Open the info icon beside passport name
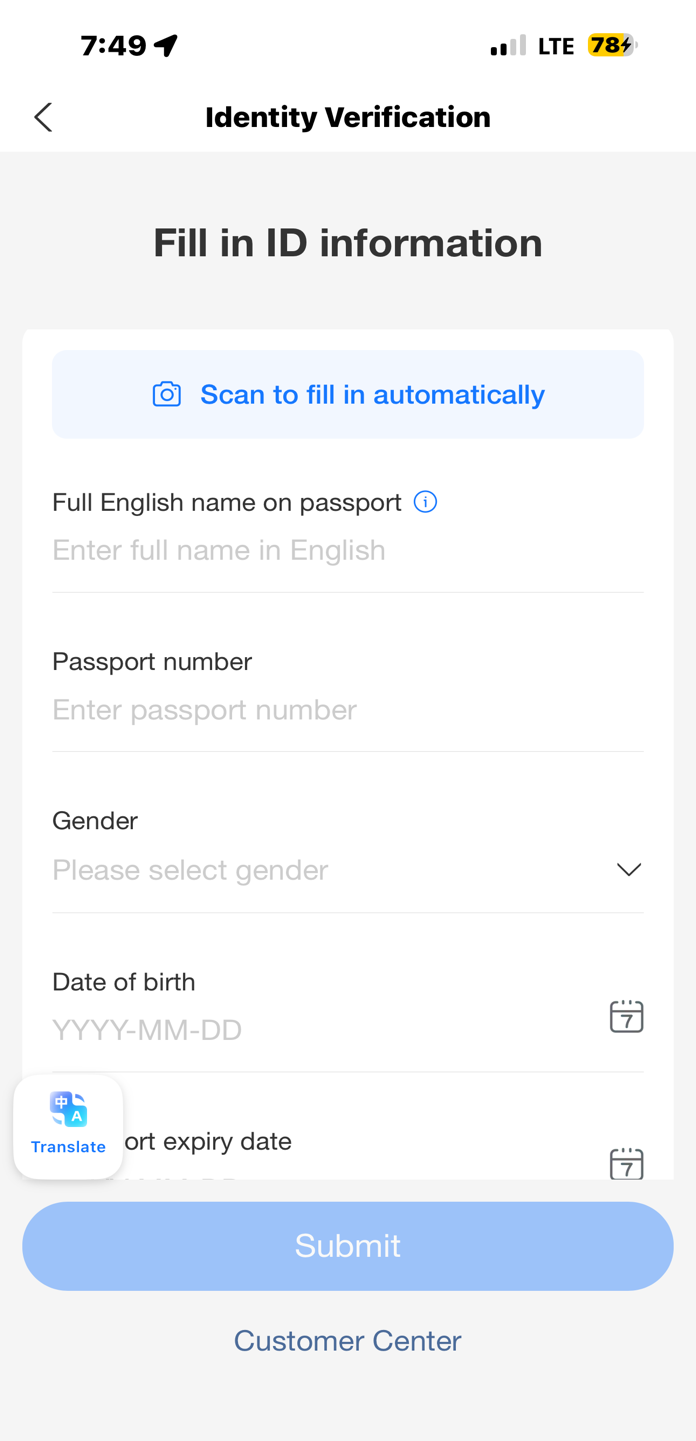 coord(425,502)
